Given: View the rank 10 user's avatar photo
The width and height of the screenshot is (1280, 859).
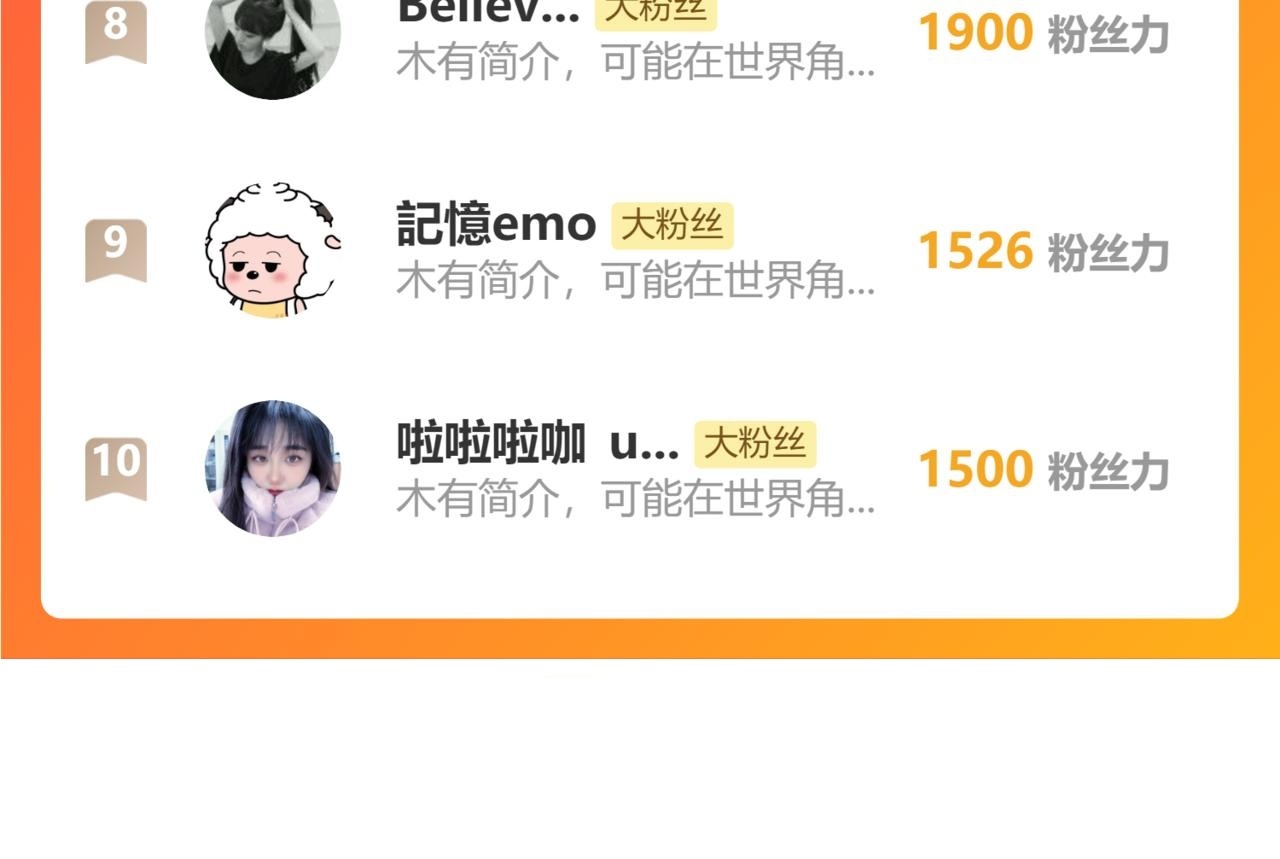Looking at the screenshot, I should [x=273, y=468].
